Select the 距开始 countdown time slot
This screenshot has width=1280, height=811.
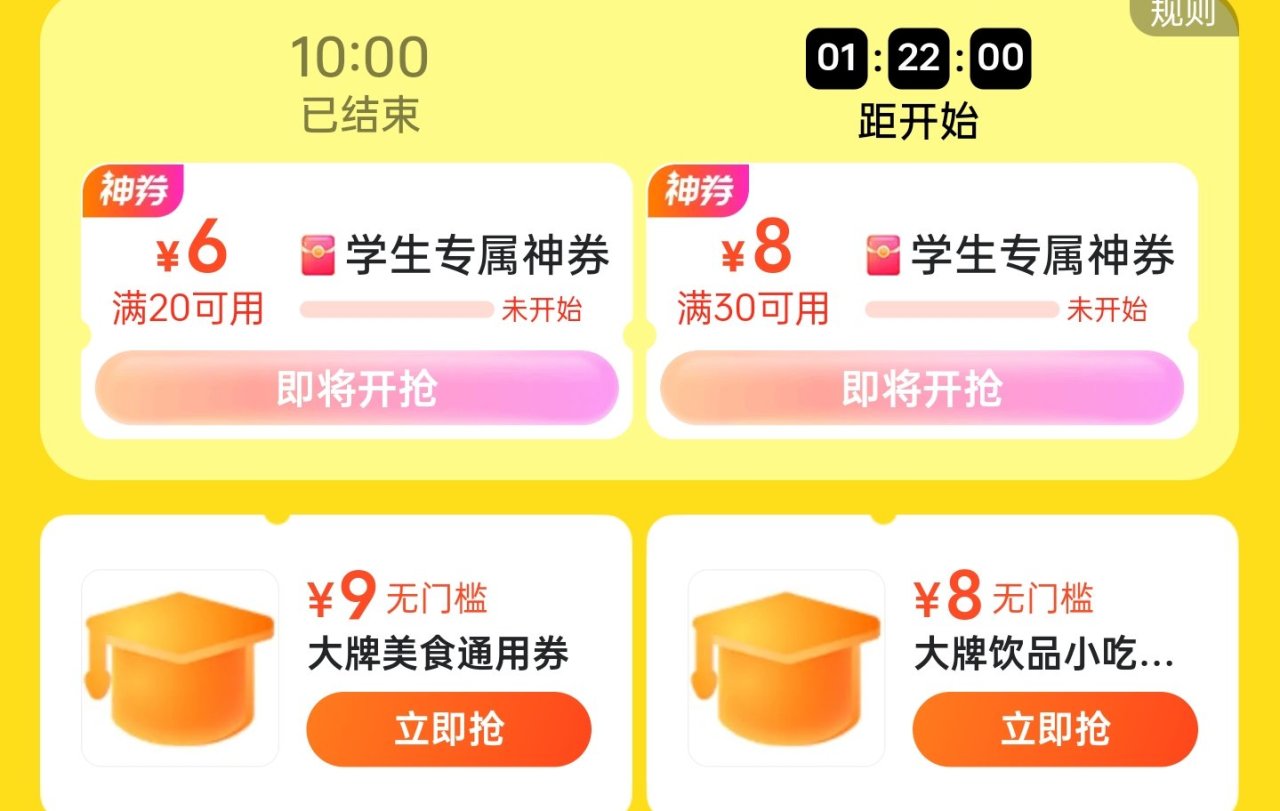pos(918,86)
